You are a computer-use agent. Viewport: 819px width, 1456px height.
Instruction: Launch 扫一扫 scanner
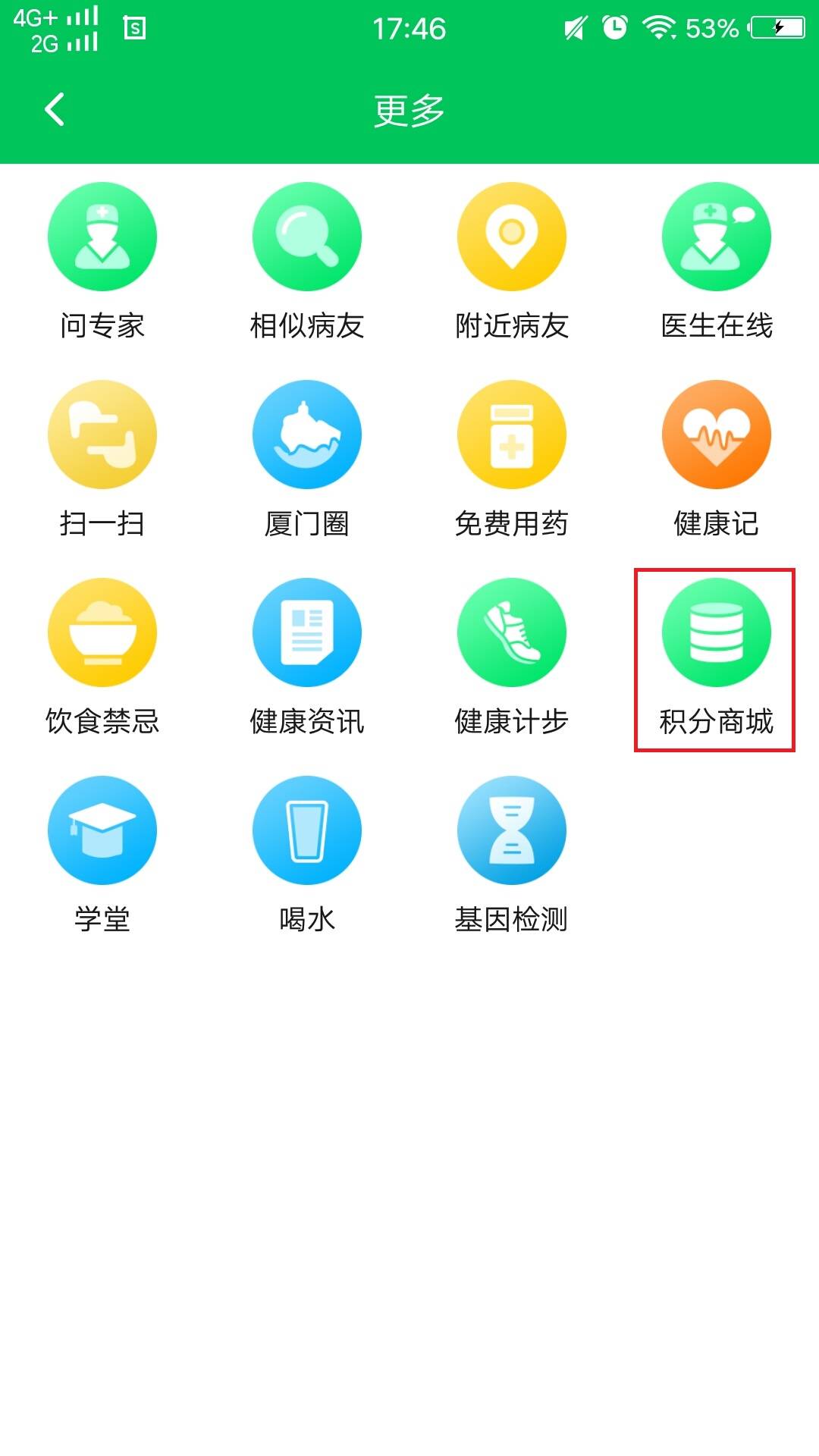(102, 435)
